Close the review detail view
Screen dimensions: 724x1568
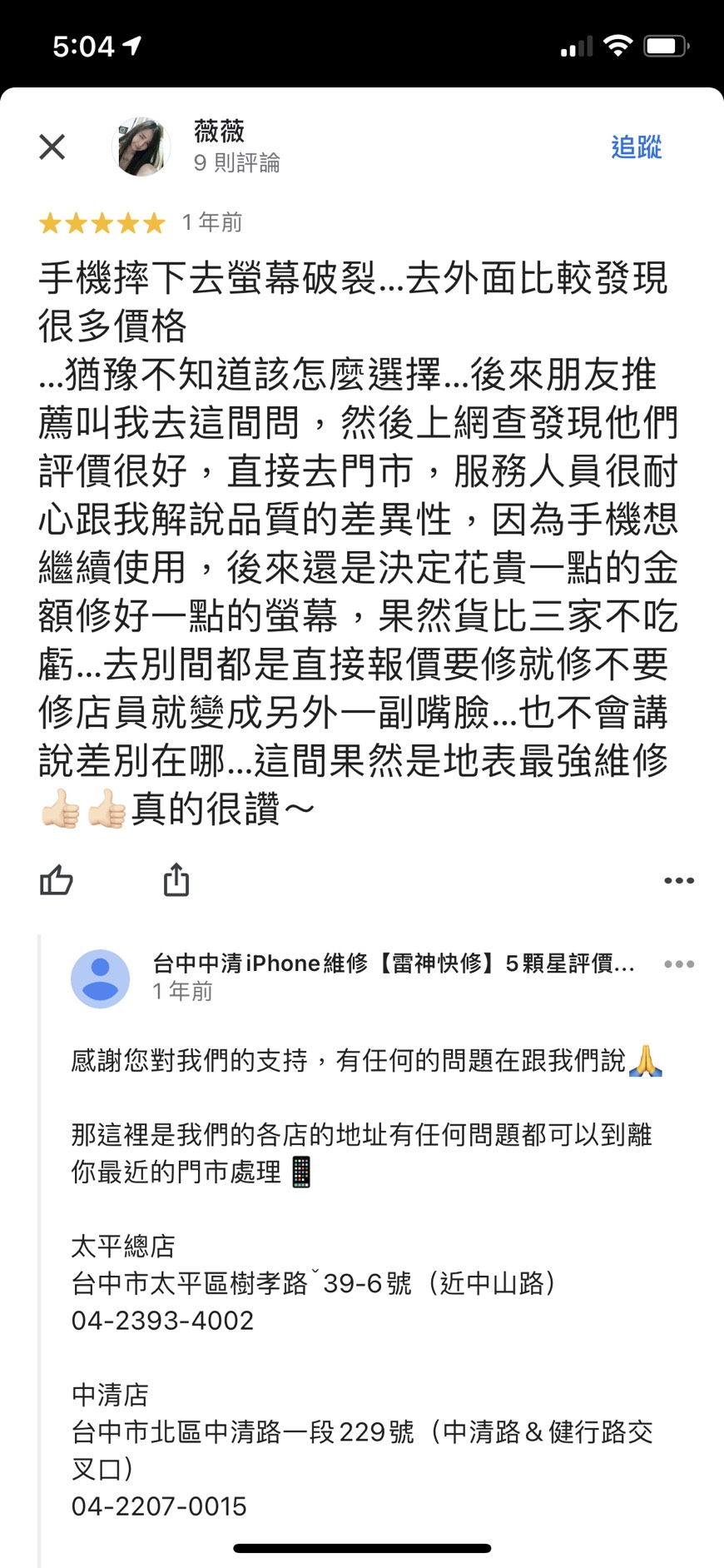[52, 147]
